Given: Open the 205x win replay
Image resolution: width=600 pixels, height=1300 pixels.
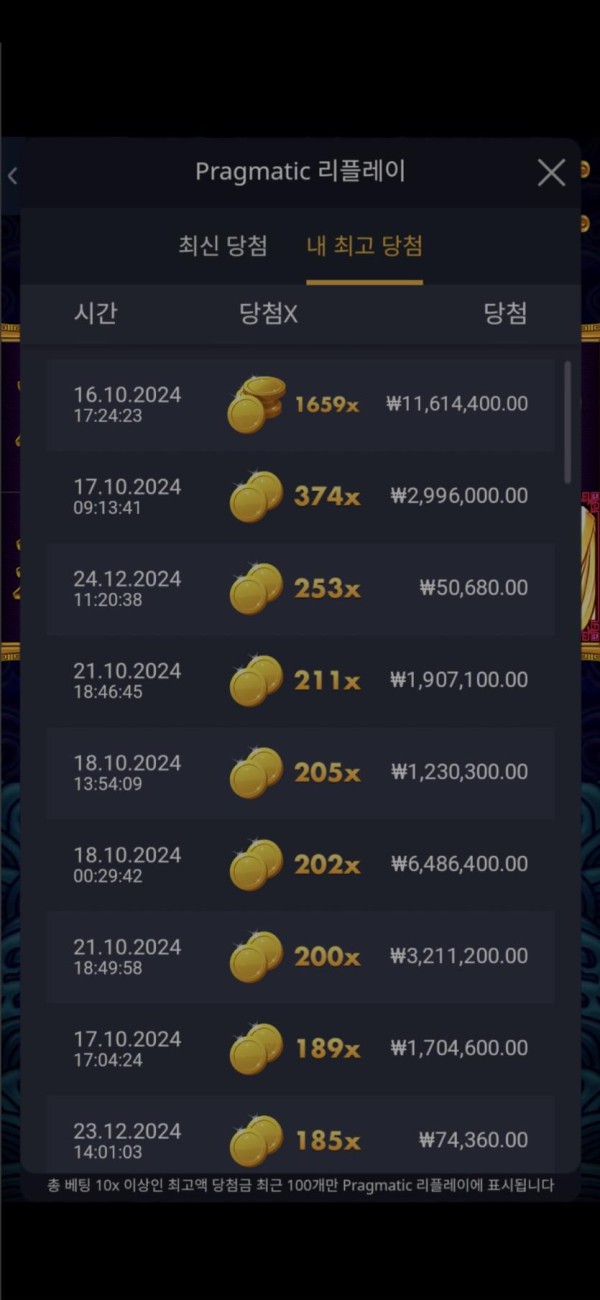Looking at the screenshot, I should [300, 772].
